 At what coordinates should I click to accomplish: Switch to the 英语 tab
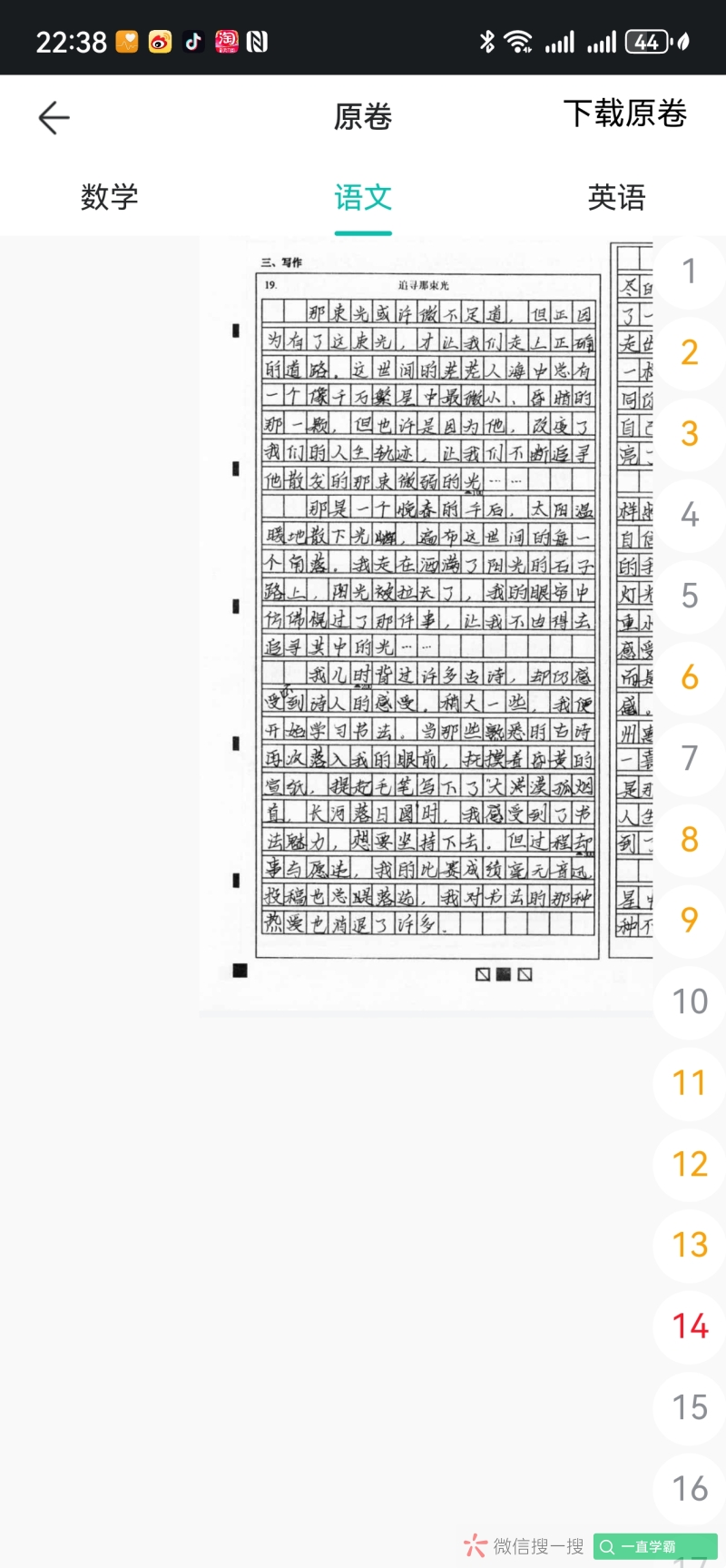pyautogui.click(x=616, y=197)
